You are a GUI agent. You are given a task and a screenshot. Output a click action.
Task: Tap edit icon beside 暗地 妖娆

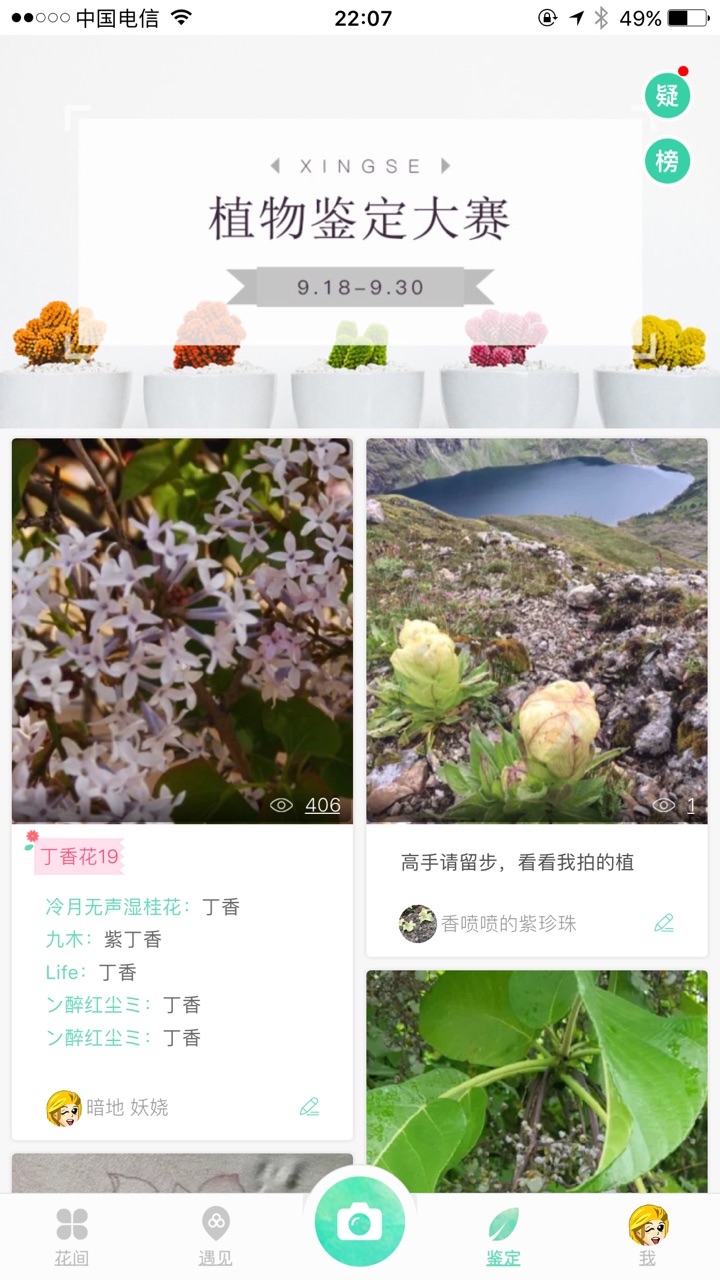coord(310,1106)
